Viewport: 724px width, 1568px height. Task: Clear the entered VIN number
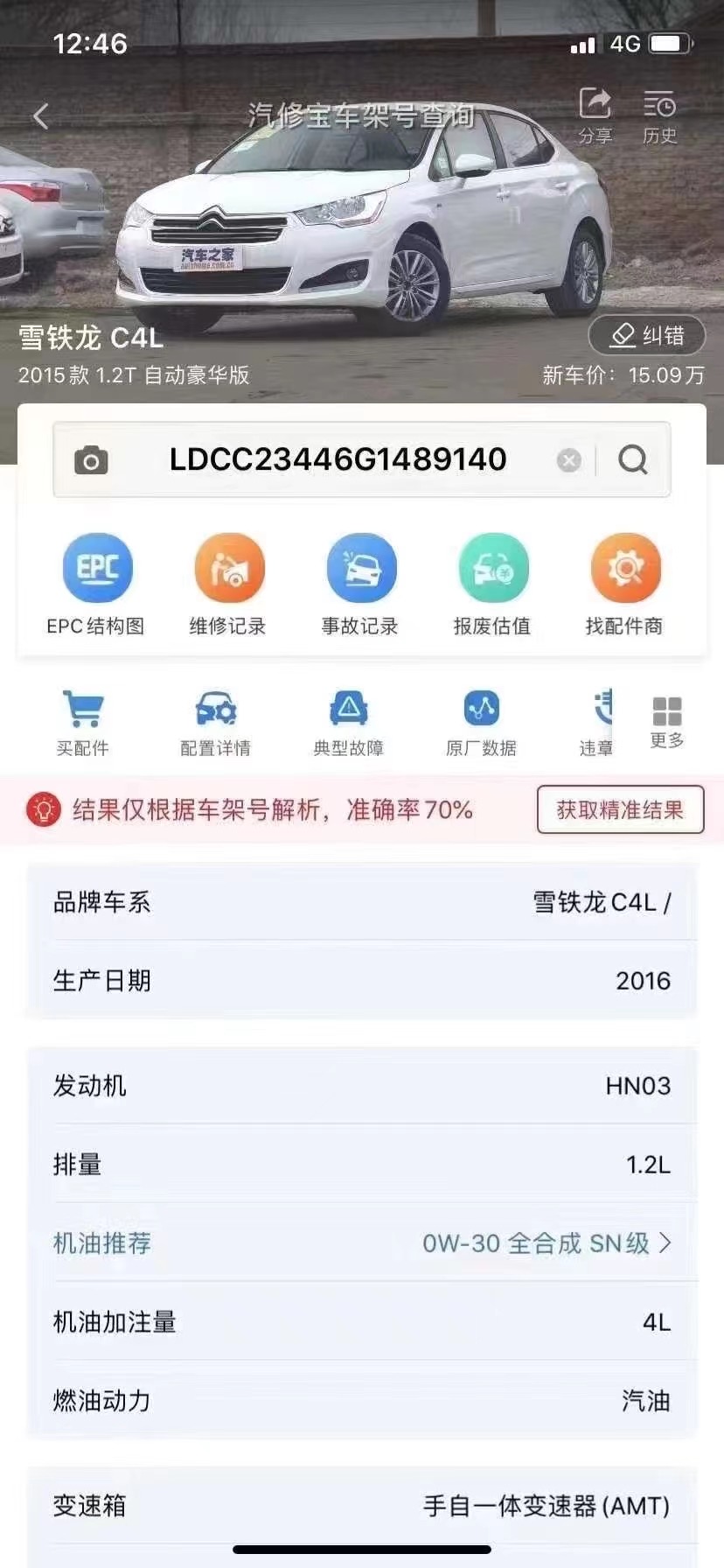(569, 460)
